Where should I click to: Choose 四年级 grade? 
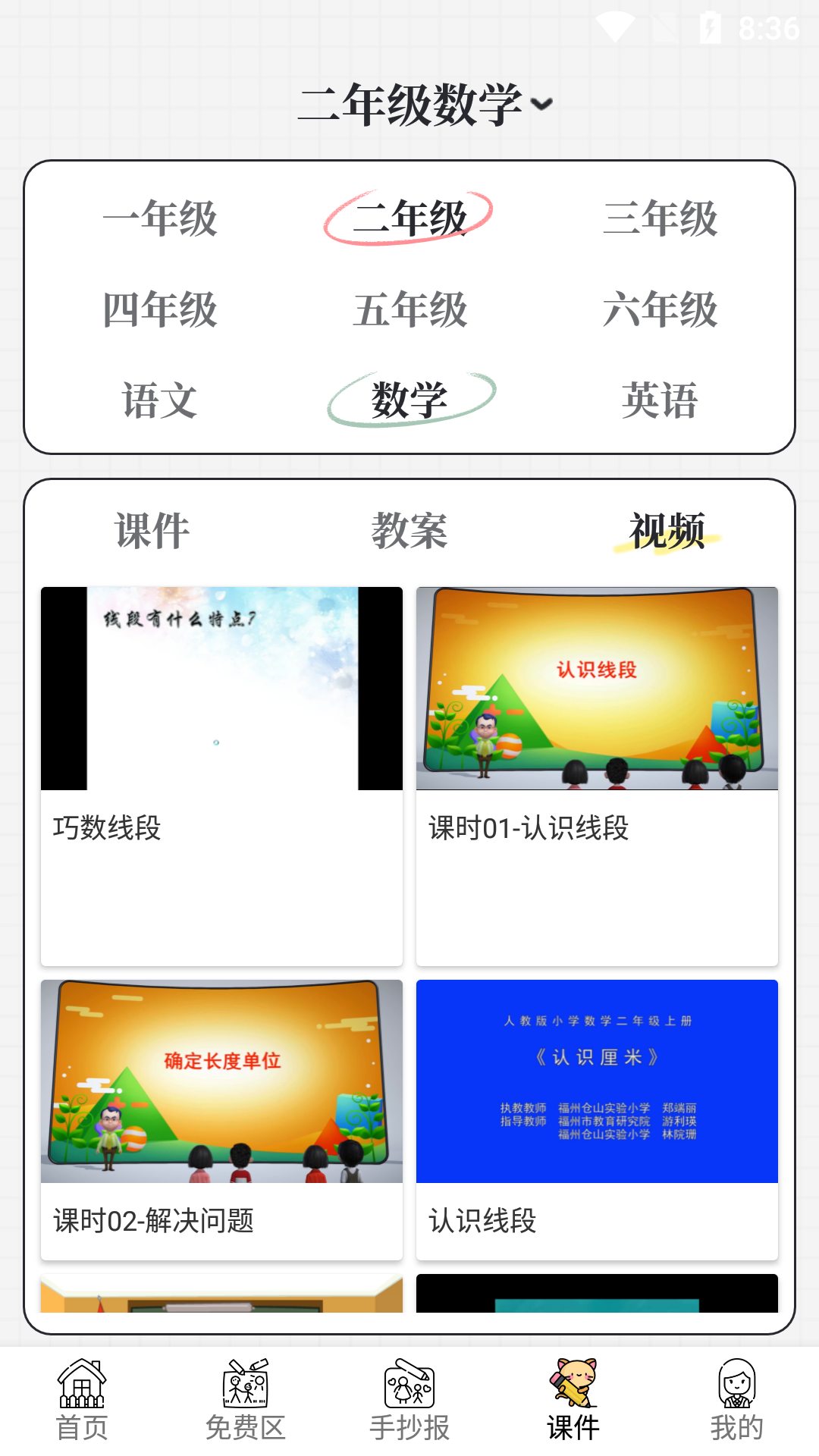160,309
